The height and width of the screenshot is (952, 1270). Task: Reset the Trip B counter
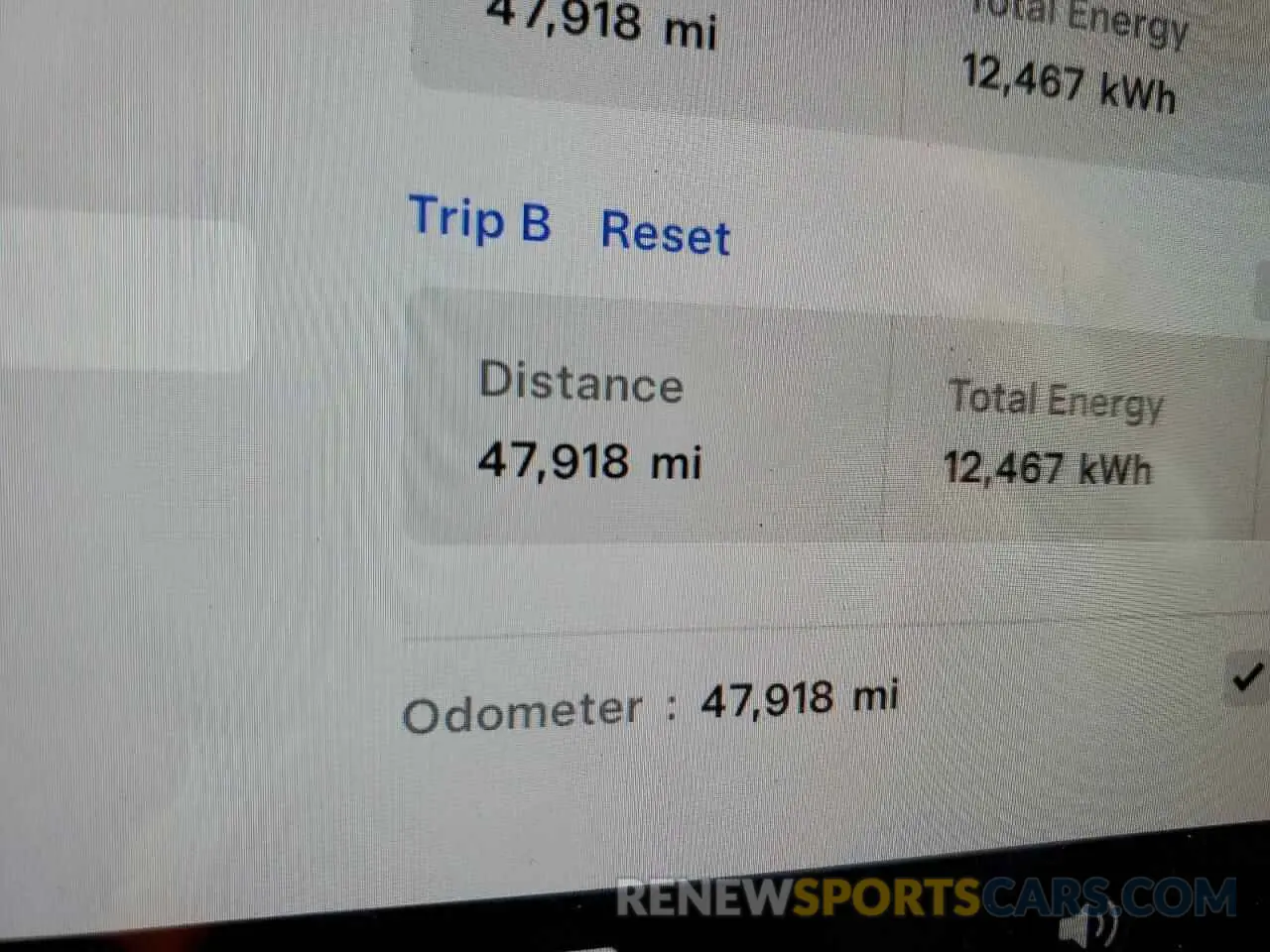665,234
